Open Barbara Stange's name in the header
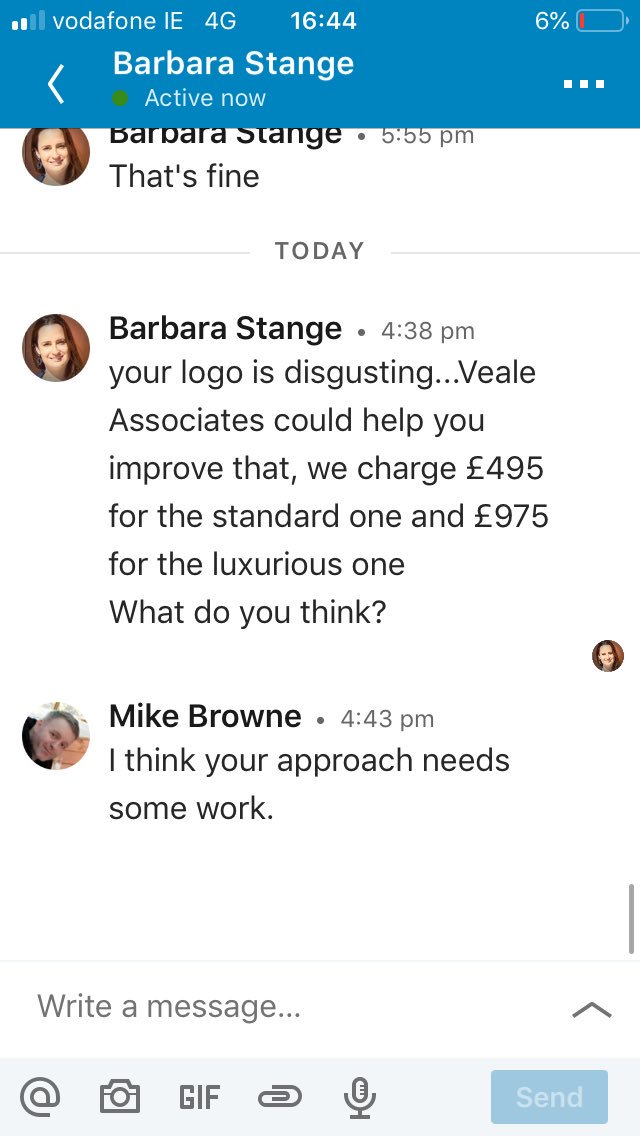This screenshot has height=1136, width=640. 233,64
